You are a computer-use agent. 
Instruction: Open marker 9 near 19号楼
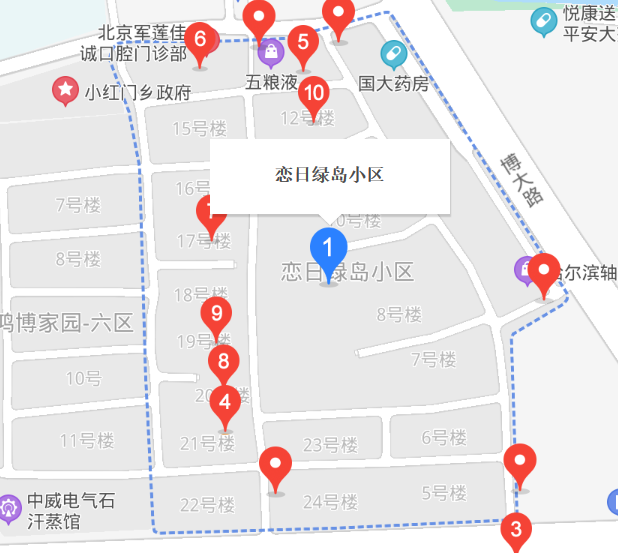(216, 314)
